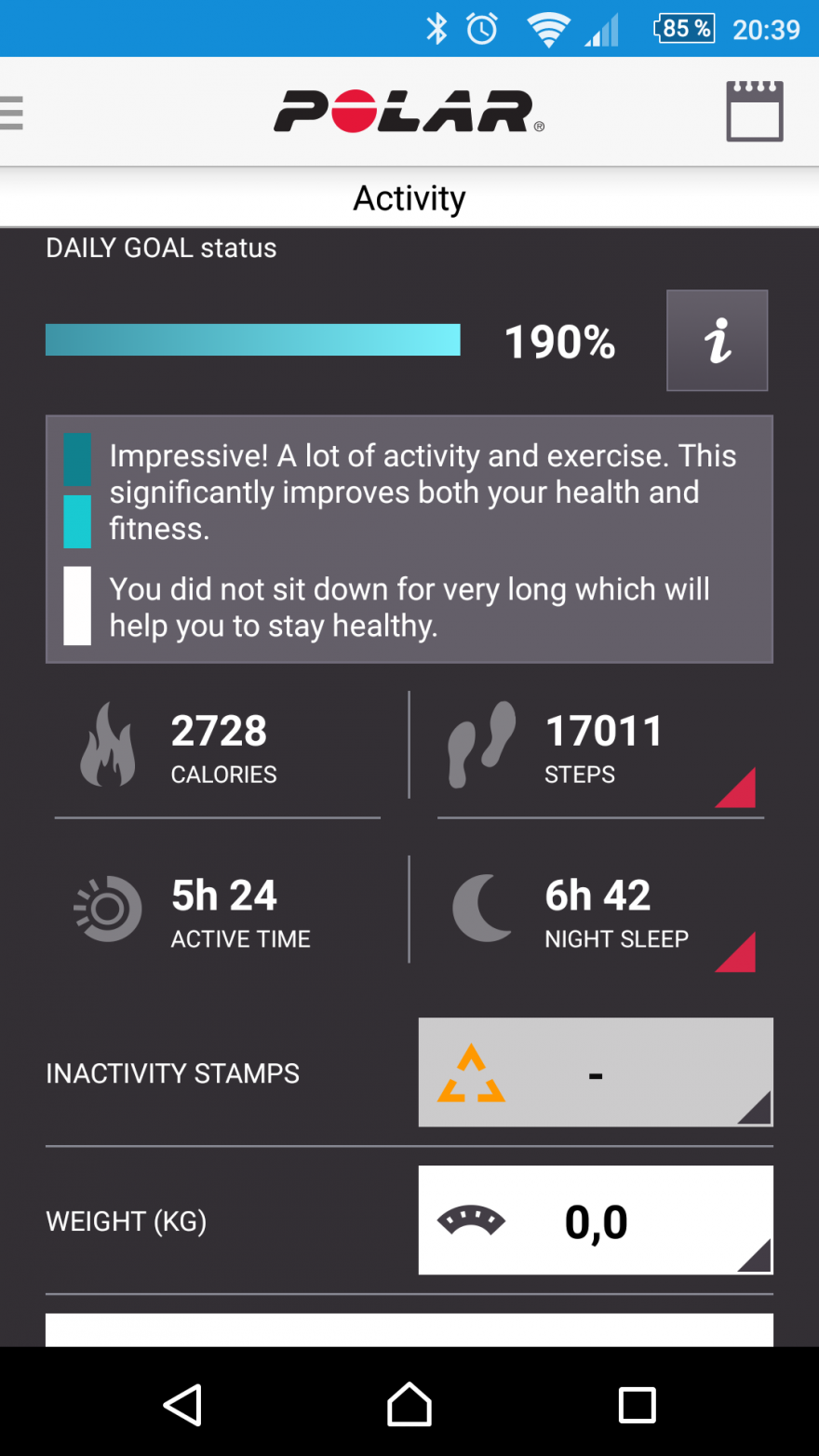The width and height of the screenshot is (819, 1456).
Task: Return to the Android home screen
Action: click(x=409, y=1405)
